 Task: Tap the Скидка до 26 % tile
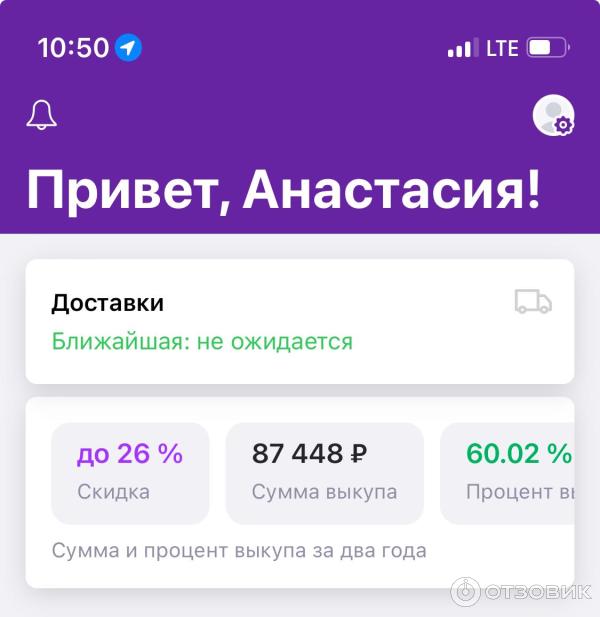[130, 472]
